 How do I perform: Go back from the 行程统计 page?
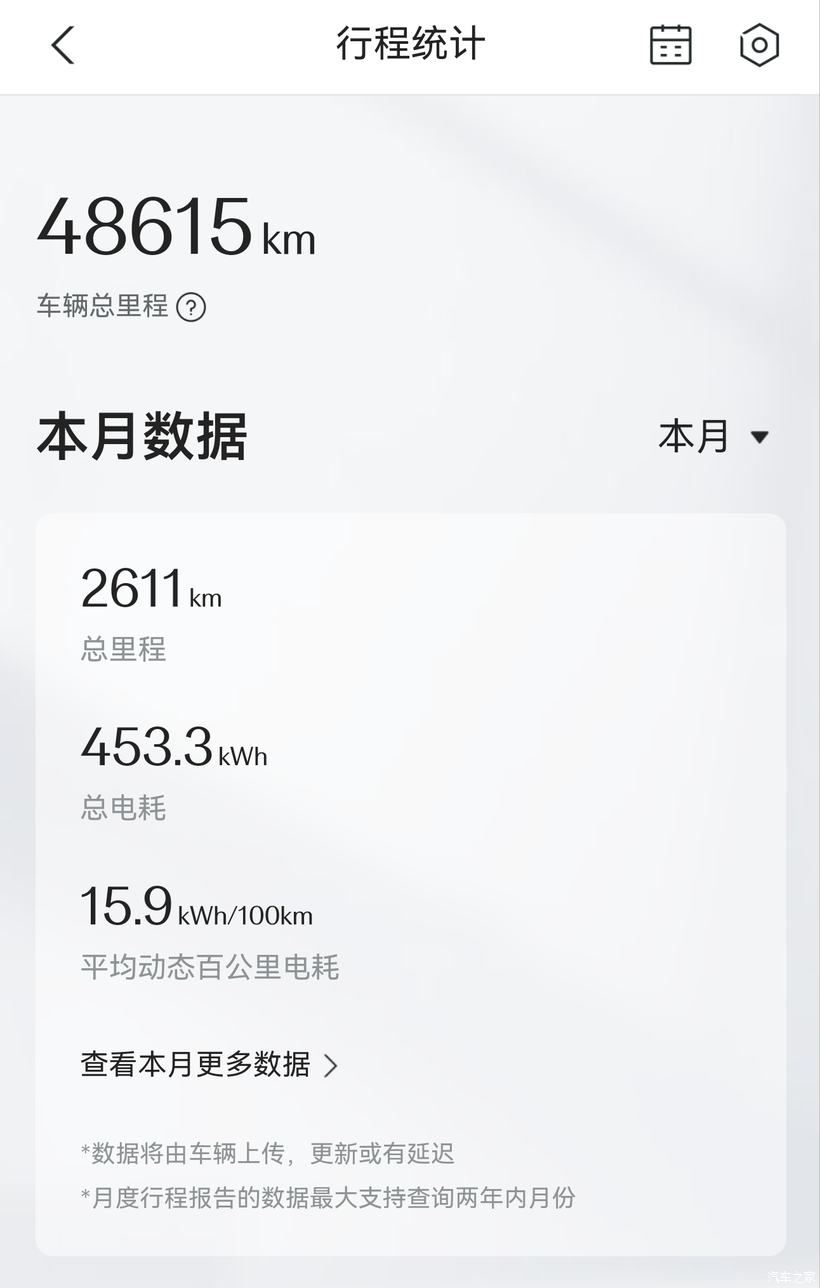click(x=63, y=45)
